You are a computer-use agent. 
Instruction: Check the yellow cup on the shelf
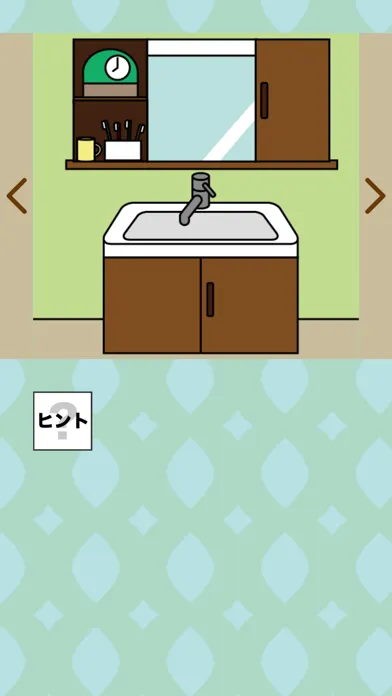[88, 150]
